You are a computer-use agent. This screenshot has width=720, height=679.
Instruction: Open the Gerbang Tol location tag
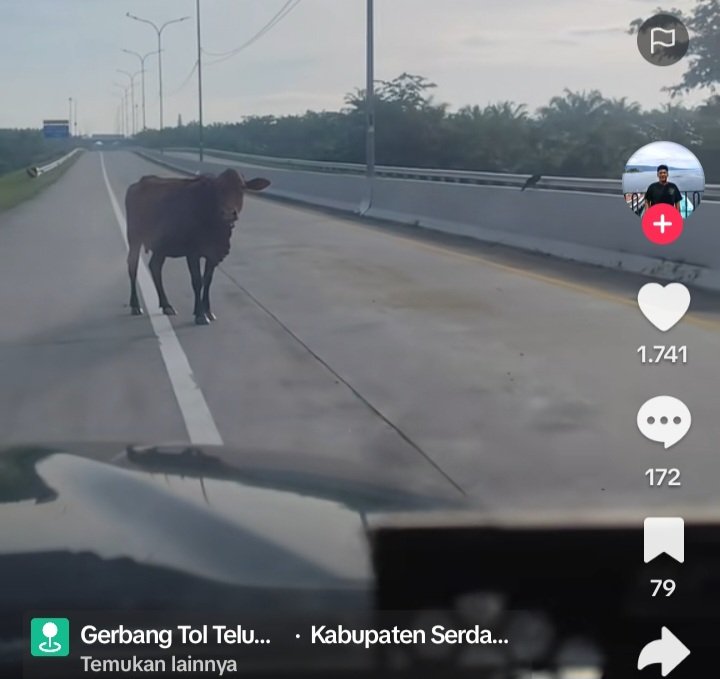[175, 635]
